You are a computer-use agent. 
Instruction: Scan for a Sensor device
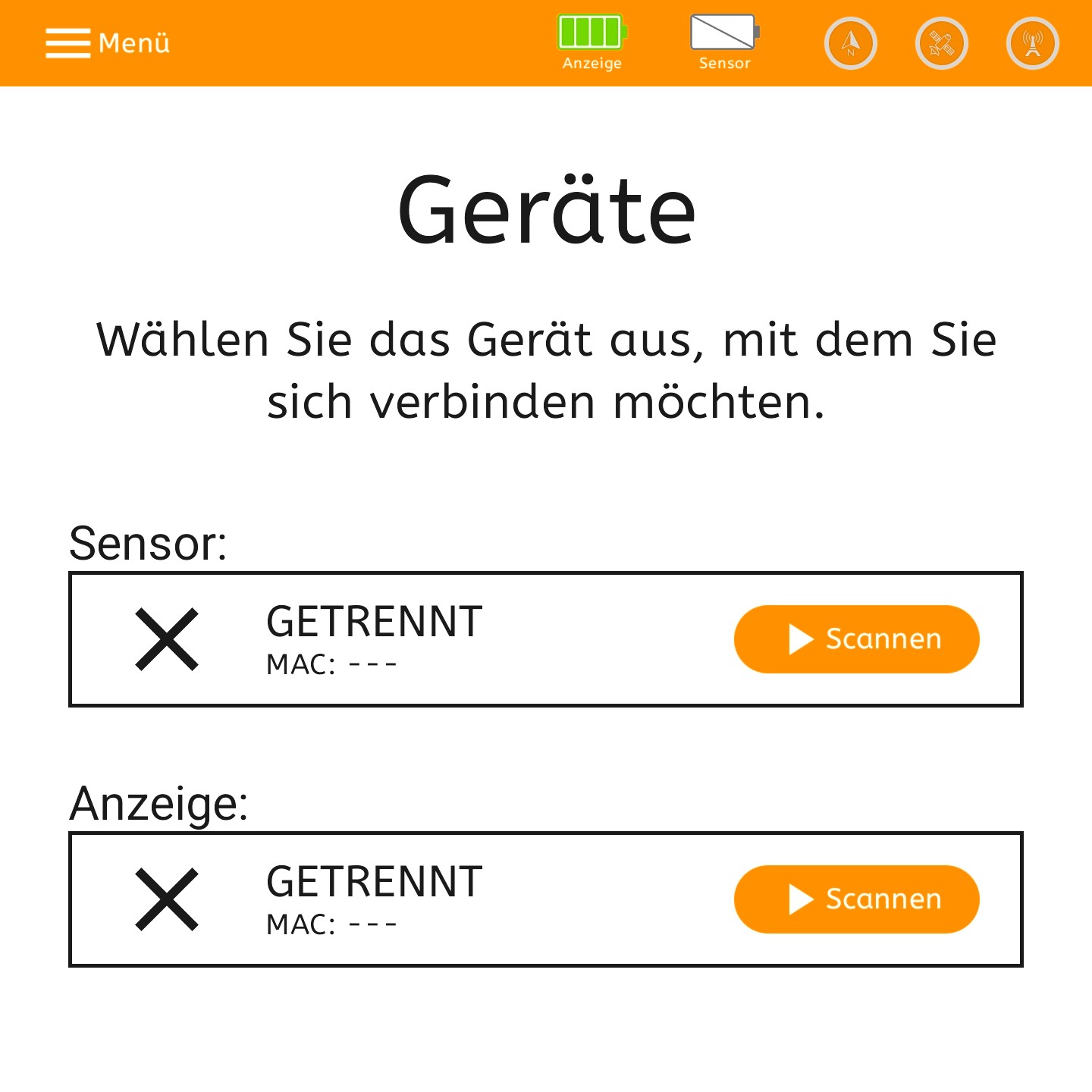click(856, 639)
